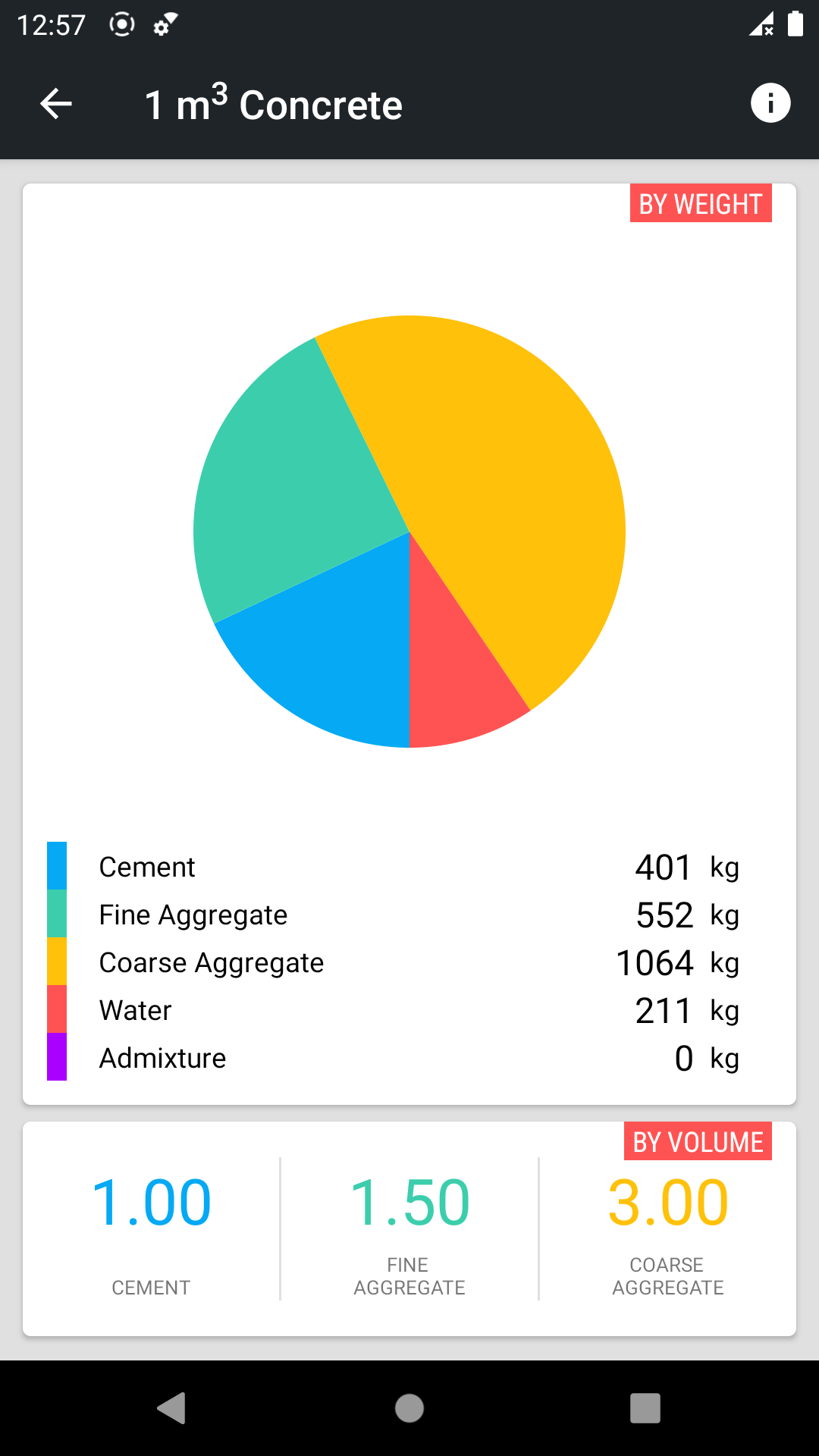The width and height of the screenshot is (819, 1456).
Task: Expand the Coarse Aggregate legend entry
Action: [211, 962]
